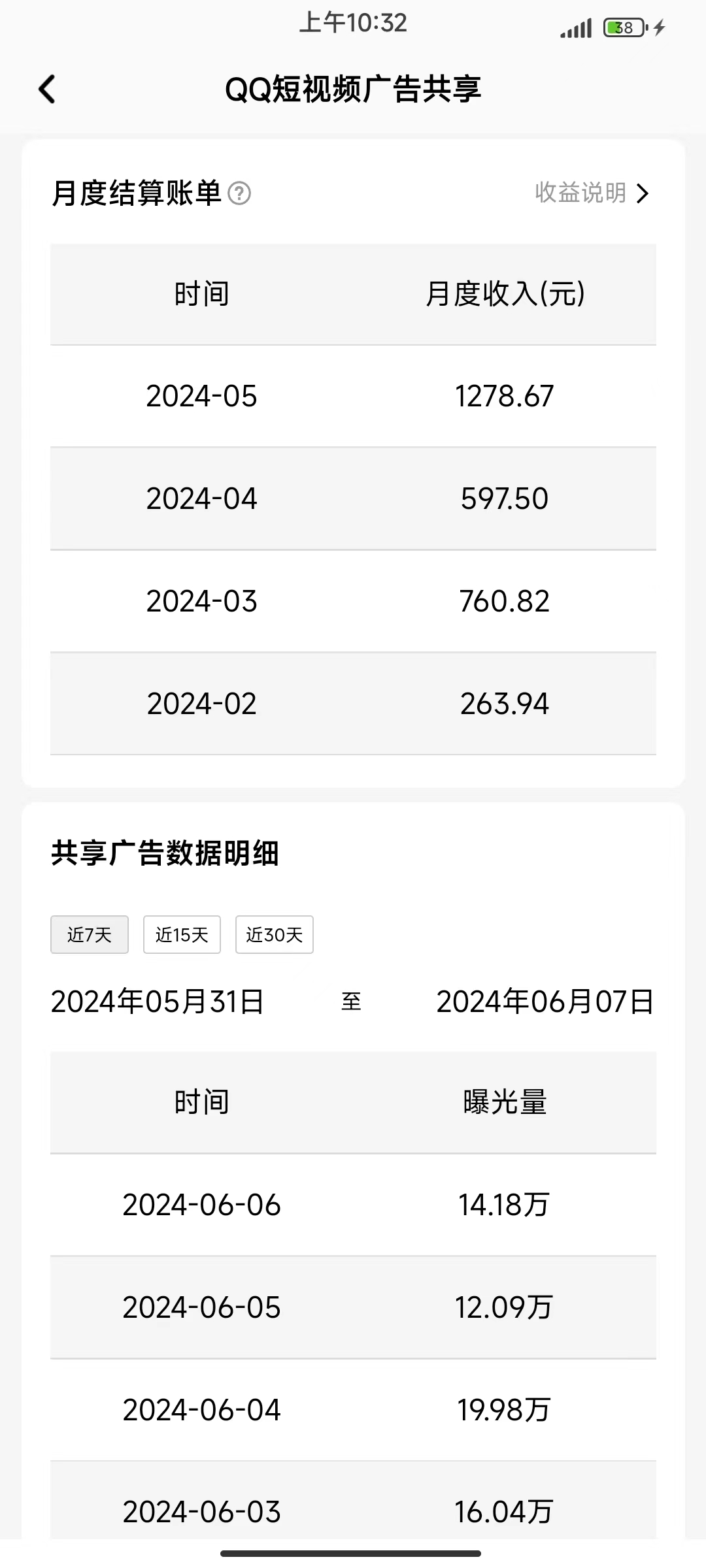Select the 2024-02 income entry
This screenshot has width=706, height=1568.
(353, 703)
